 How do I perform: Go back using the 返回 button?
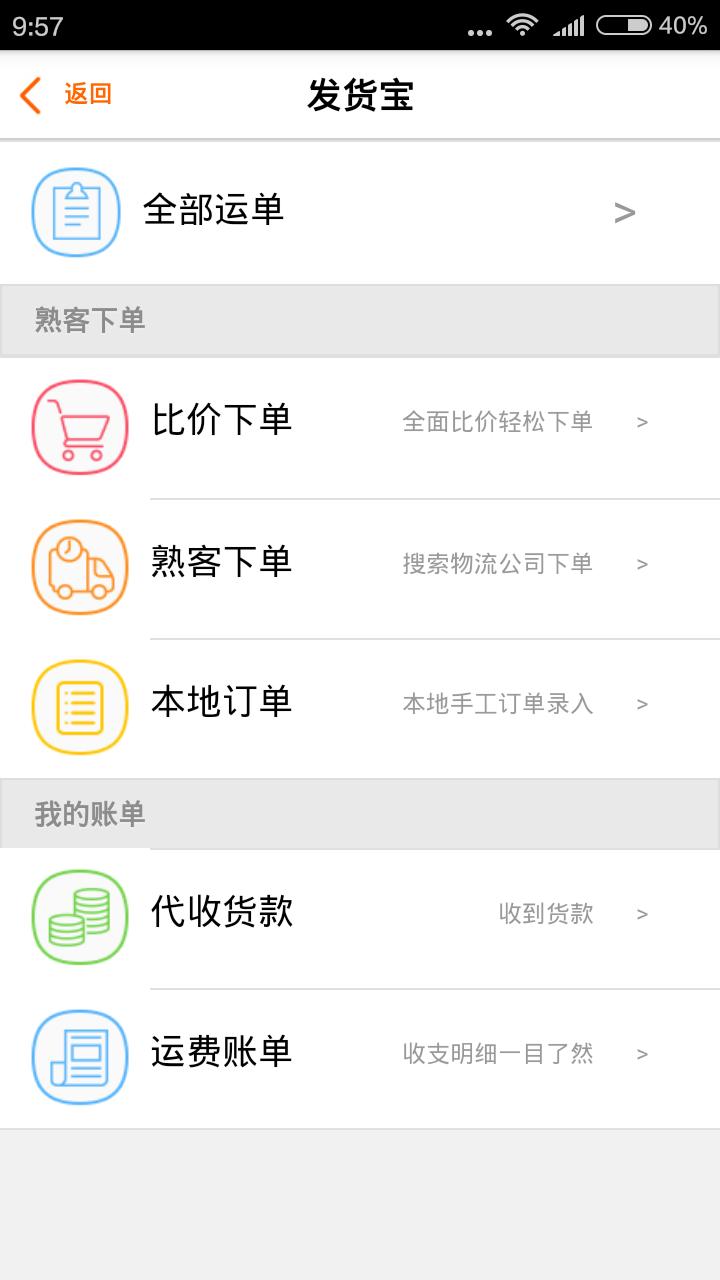[66, 95]
